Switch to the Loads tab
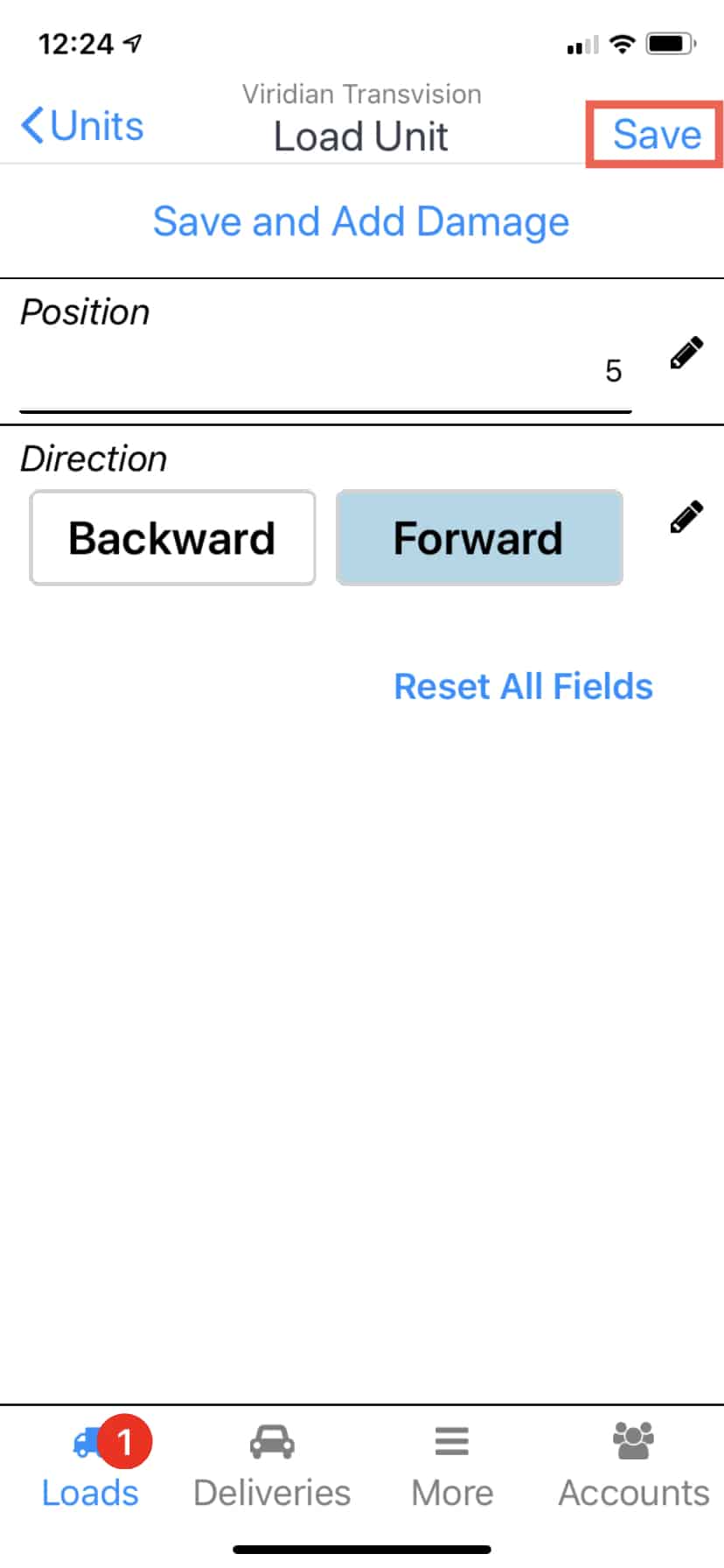This screenshot has height=1568, width=724. (x=91, y=1468)
